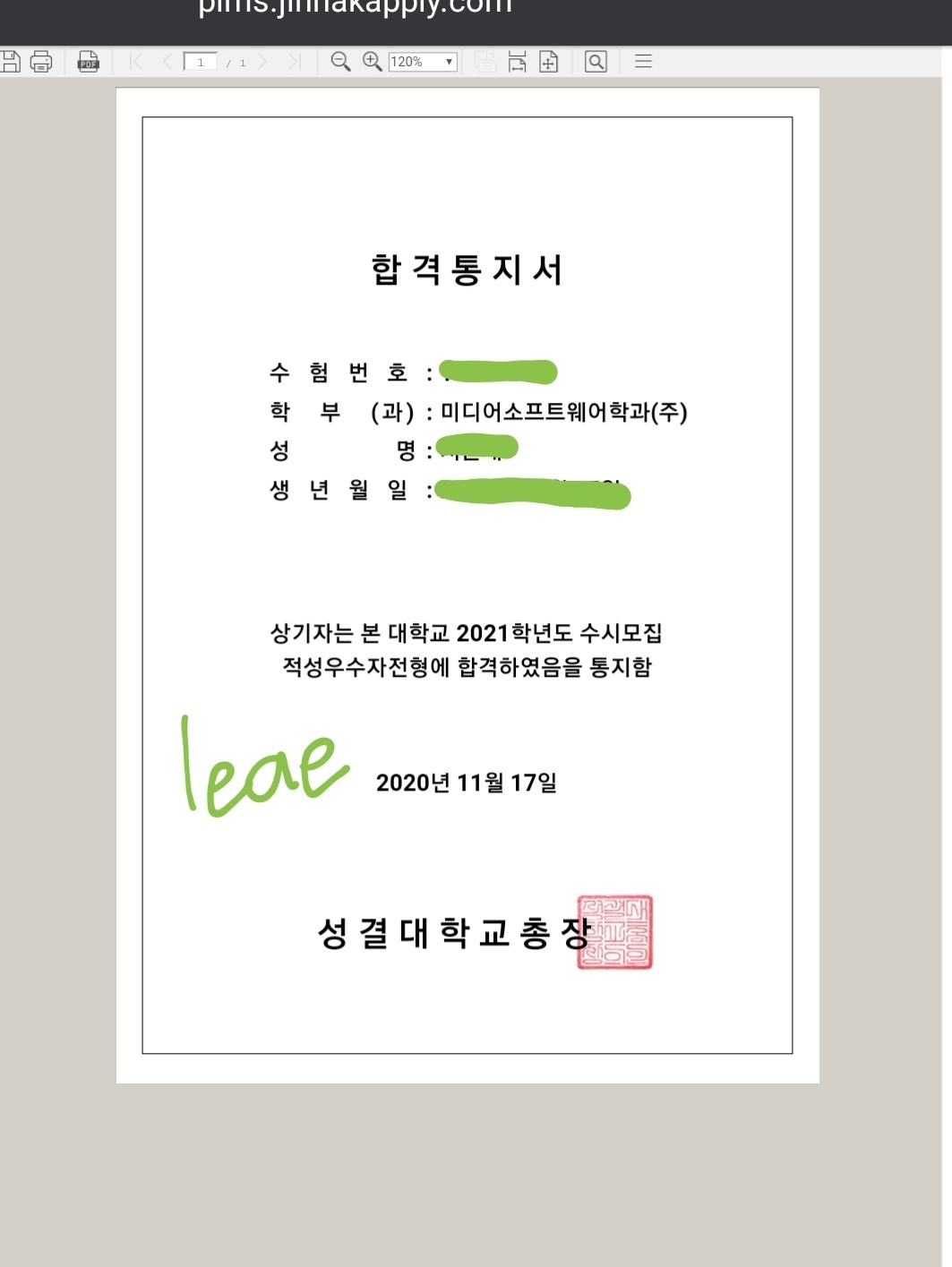Print the admission notice
The width and height of the screenshot is (952, 1267).
(41, 62)
